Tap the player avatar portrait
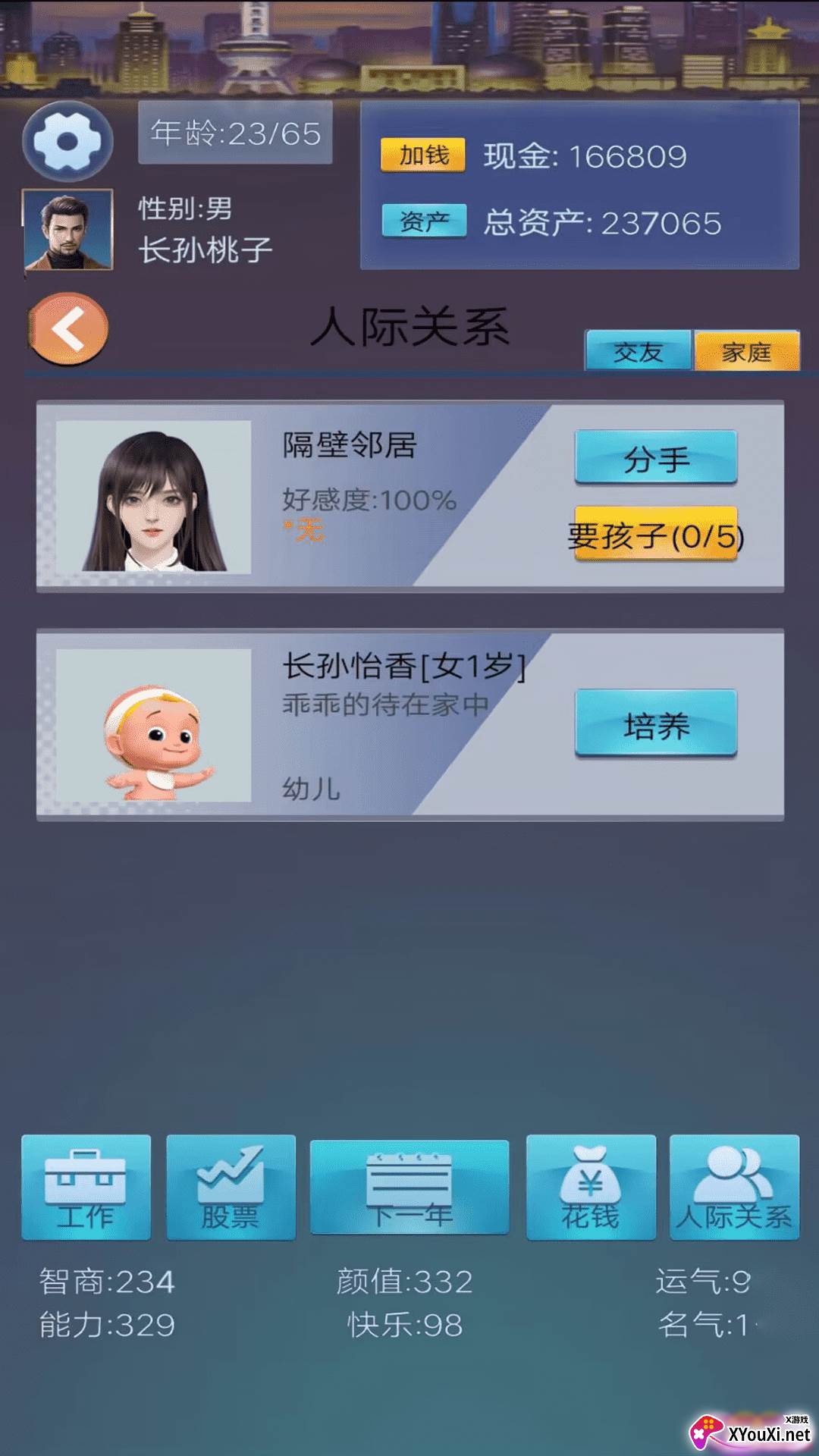 point(68,230)
